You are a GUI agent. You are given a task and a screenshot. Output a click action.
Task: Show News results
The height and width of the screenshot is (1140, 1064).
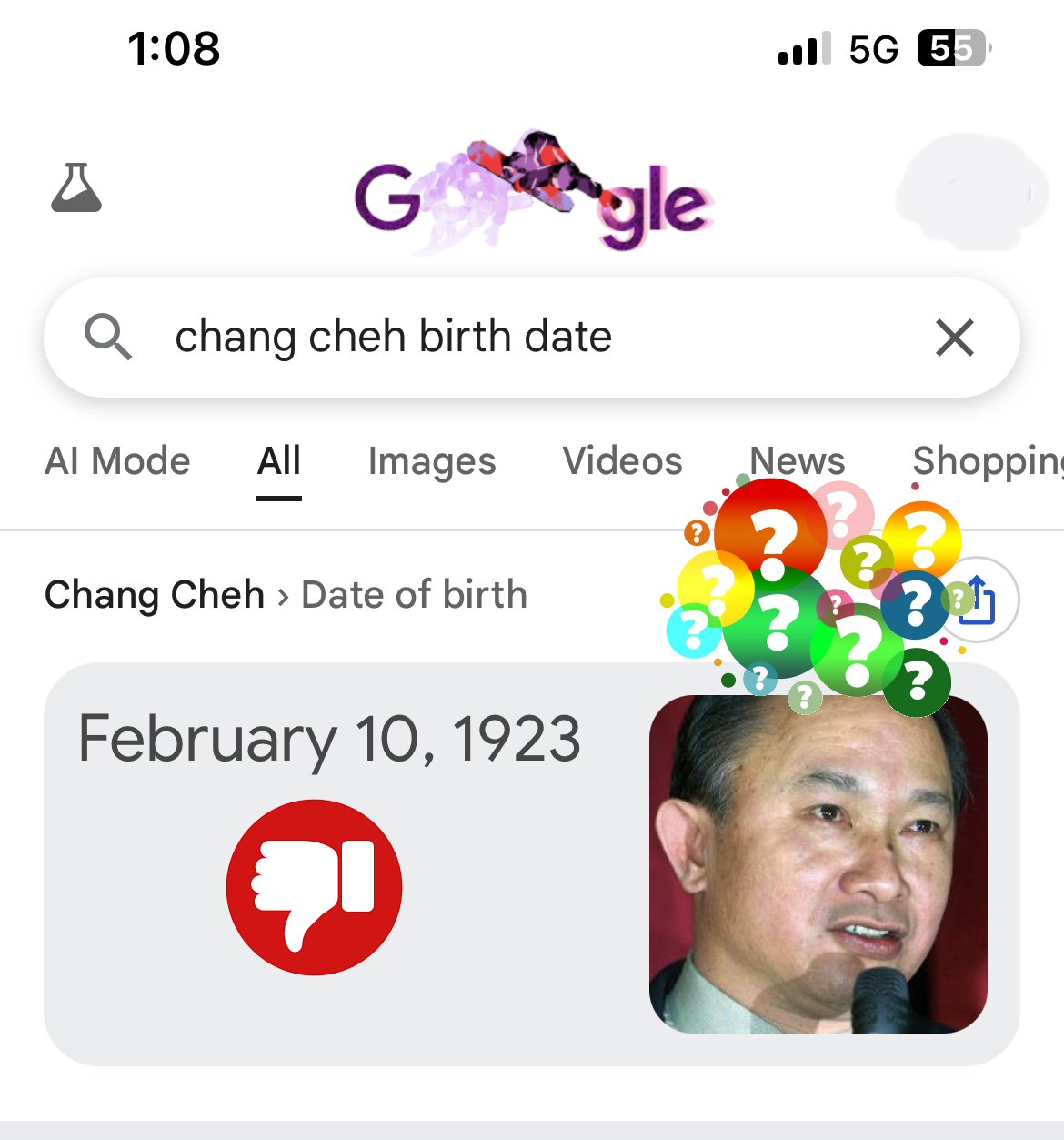(x=797, y=460)
